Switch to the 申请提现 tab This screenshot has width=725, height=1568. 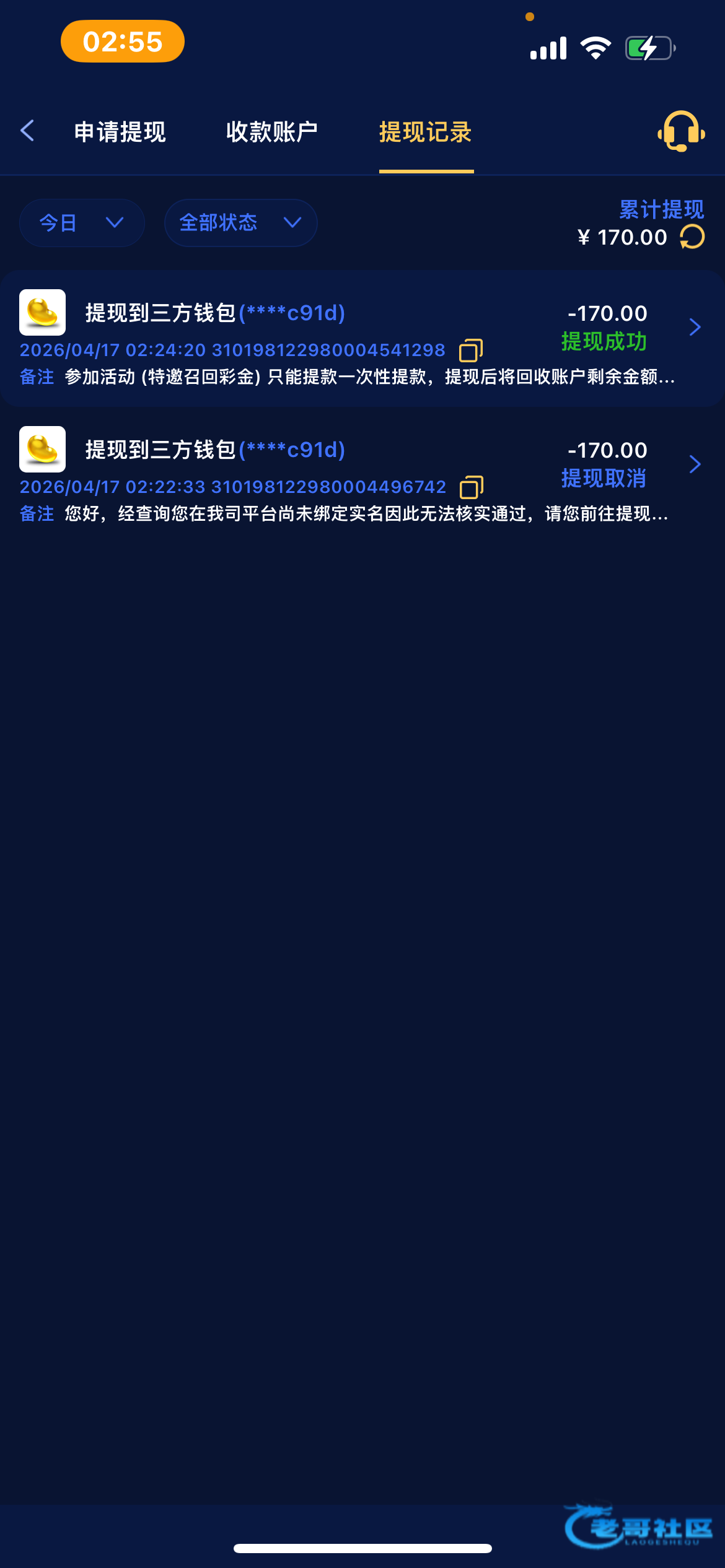(120, 132)
